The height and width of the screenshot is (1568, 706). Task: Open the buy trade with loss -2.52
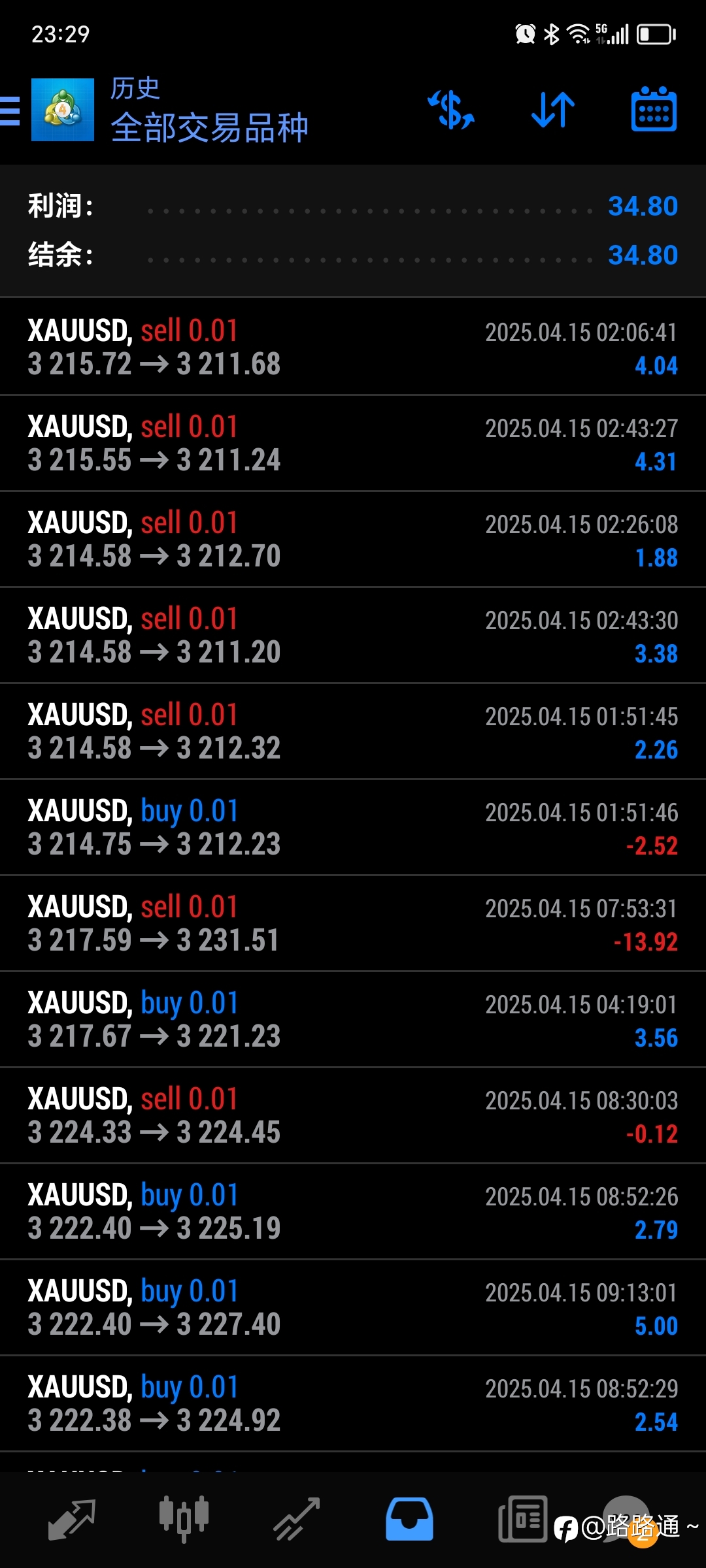(x=353, y=827)
